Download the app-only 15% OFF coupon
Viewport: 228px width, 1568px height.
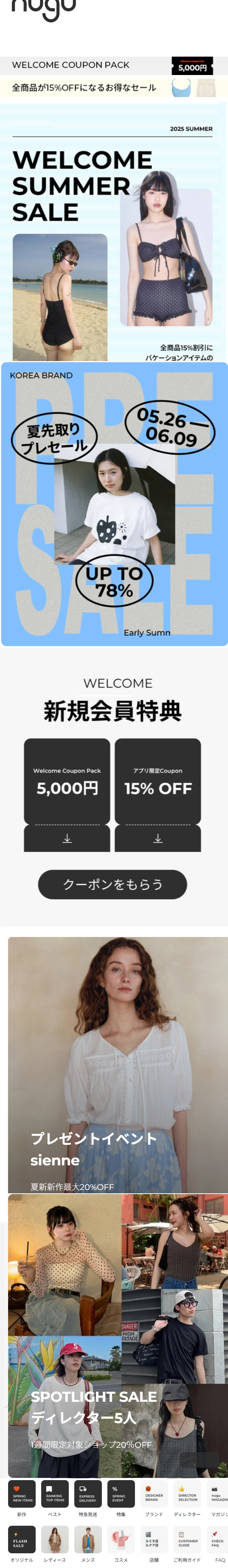157,838
